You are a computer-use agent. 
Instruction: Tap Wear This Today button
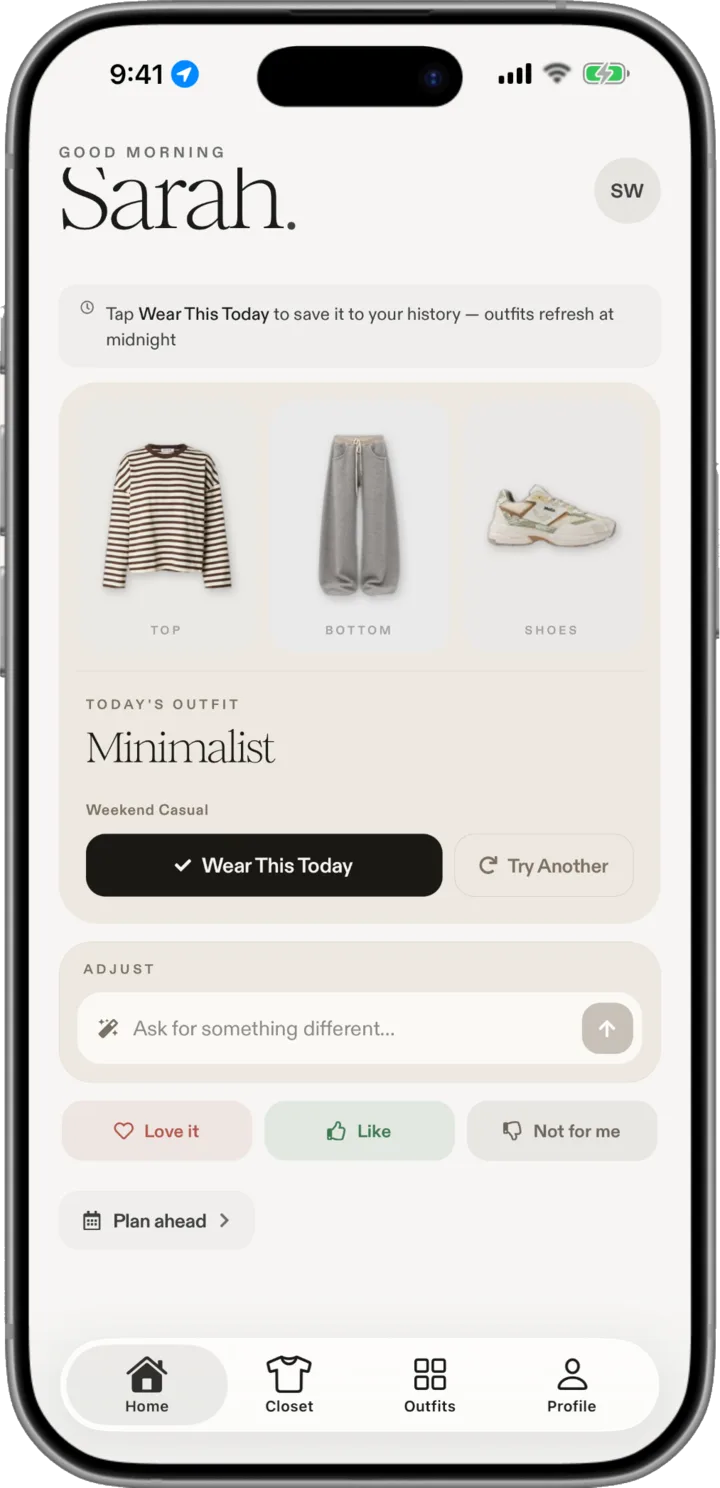264,865
